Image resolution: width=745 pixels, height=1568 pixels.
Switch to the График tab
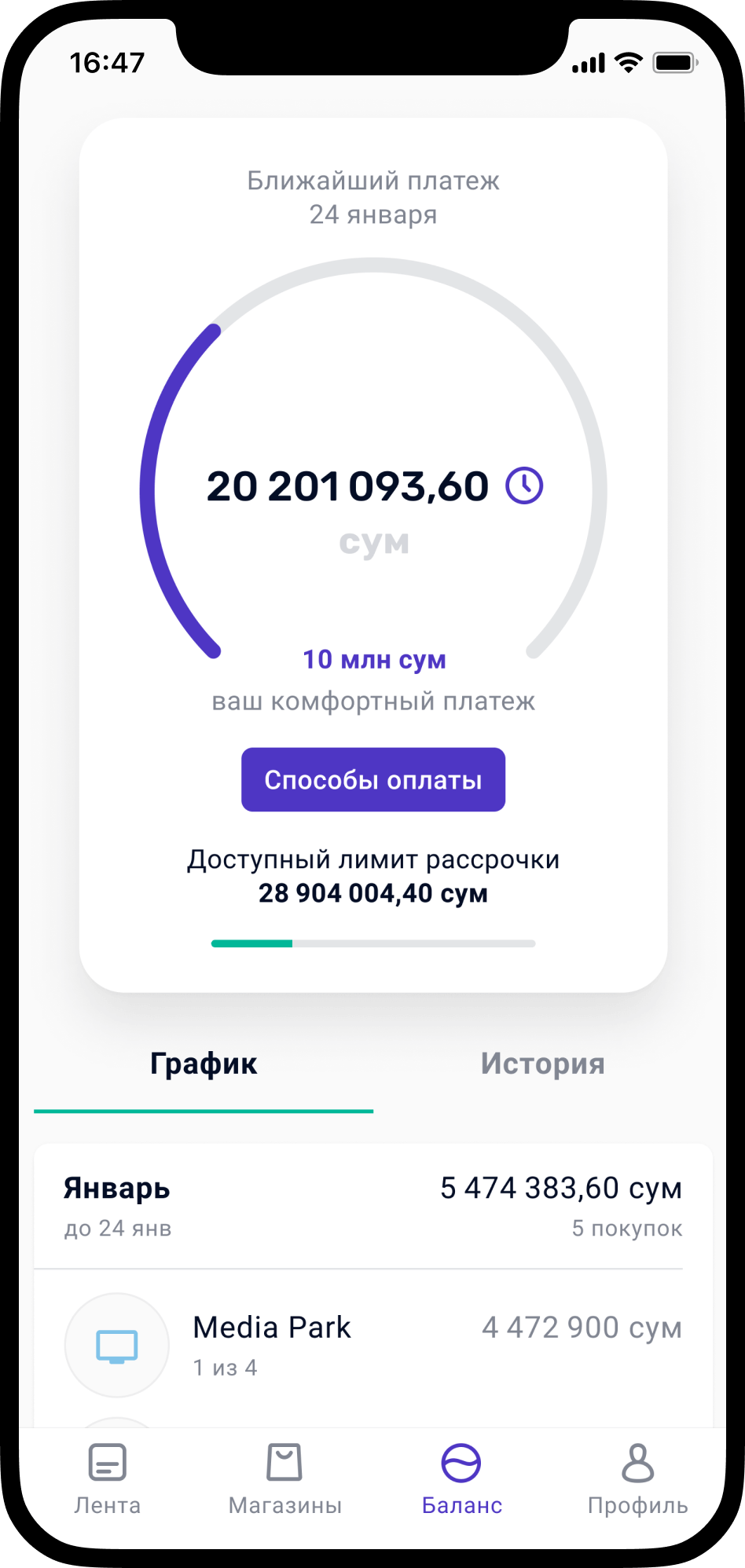pyautogui.click(x=204, y=1064)
